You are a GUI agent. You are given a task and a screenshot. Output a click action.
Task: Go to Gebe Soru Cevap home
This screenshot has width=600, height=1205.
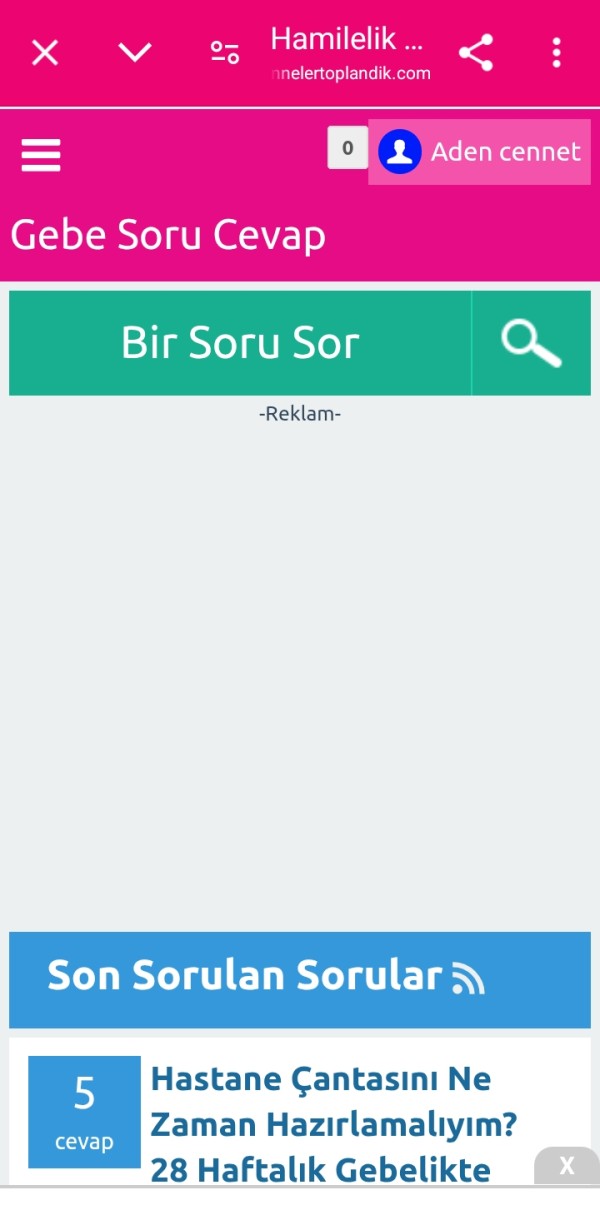click(x=168, y=236)
